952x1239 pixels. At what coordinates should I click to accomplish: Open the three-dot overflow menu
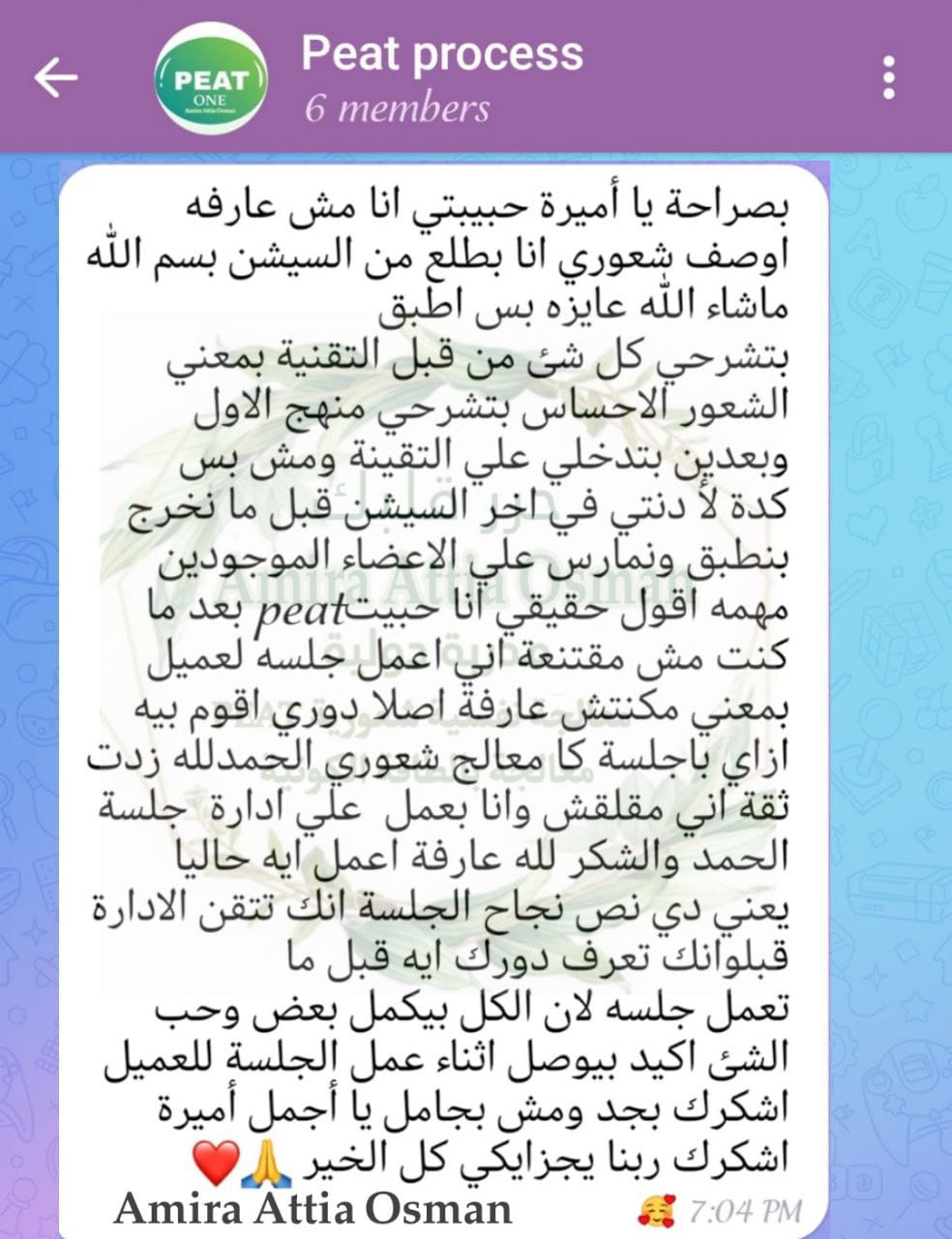point(888,77)
